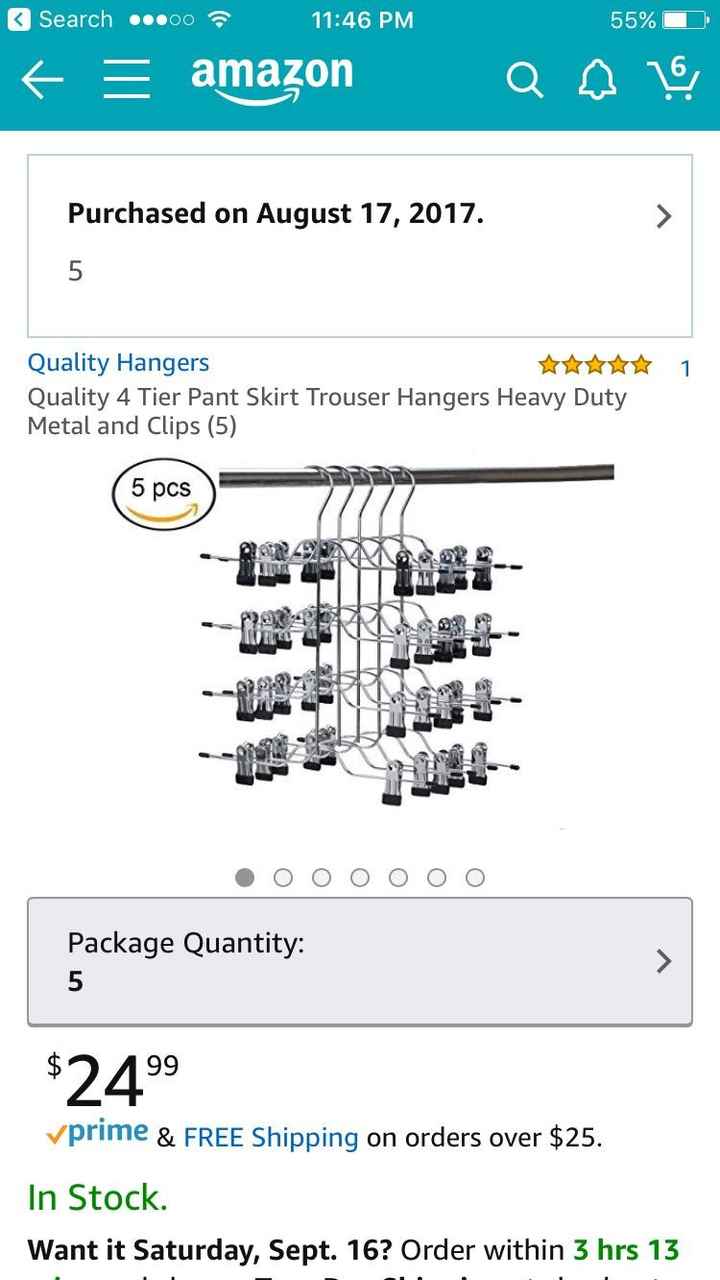720x1280 pixels.
Task: Expand the Package Quantity selector
Action: [360, 960]
